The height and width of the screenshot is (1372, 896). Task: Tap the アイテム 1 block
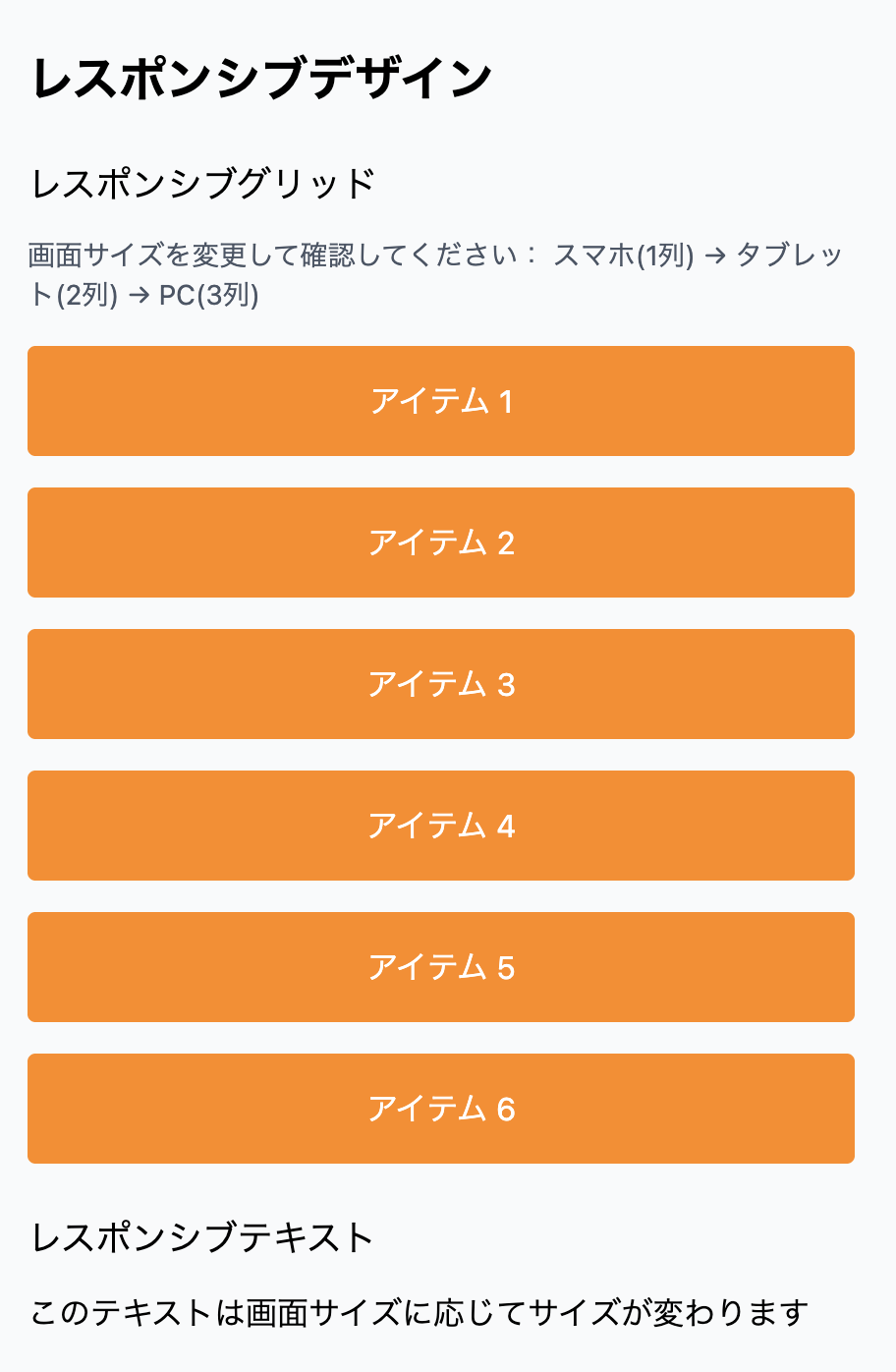(441, 401)
